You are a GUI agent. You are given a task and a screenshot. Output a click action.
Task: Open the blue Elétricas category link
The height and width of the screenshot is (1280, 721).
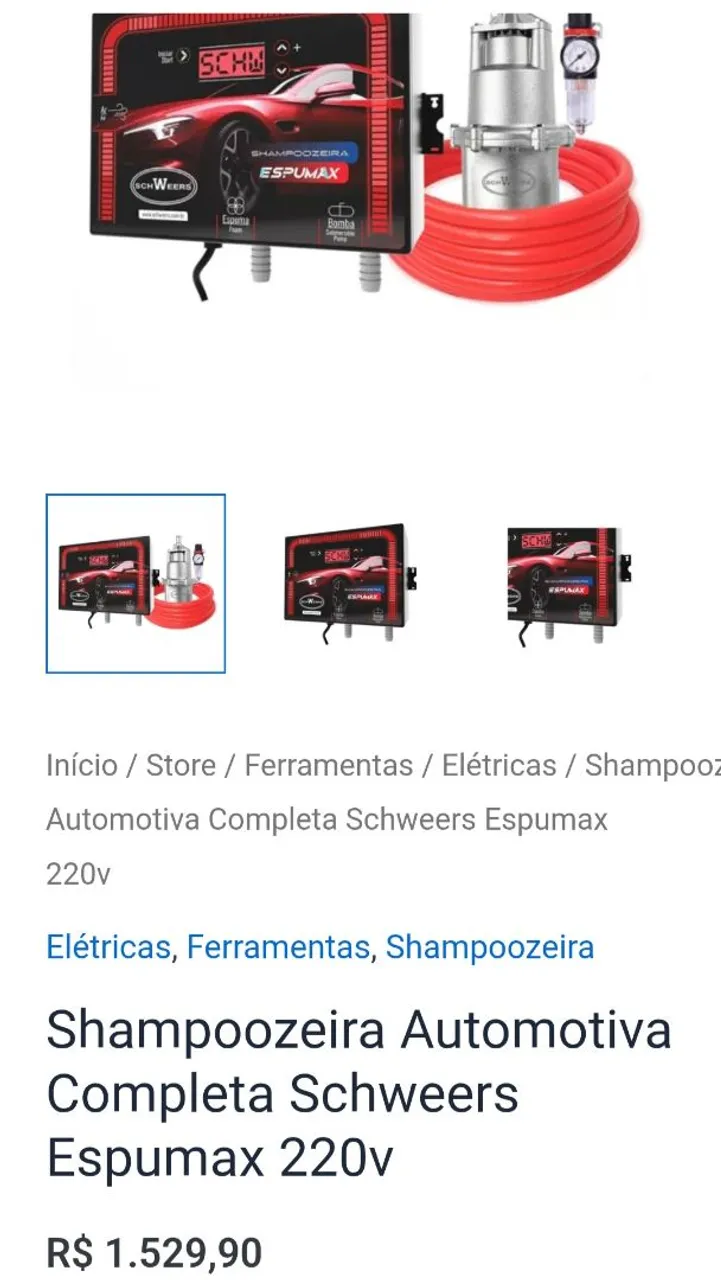(x=108, y=947)
